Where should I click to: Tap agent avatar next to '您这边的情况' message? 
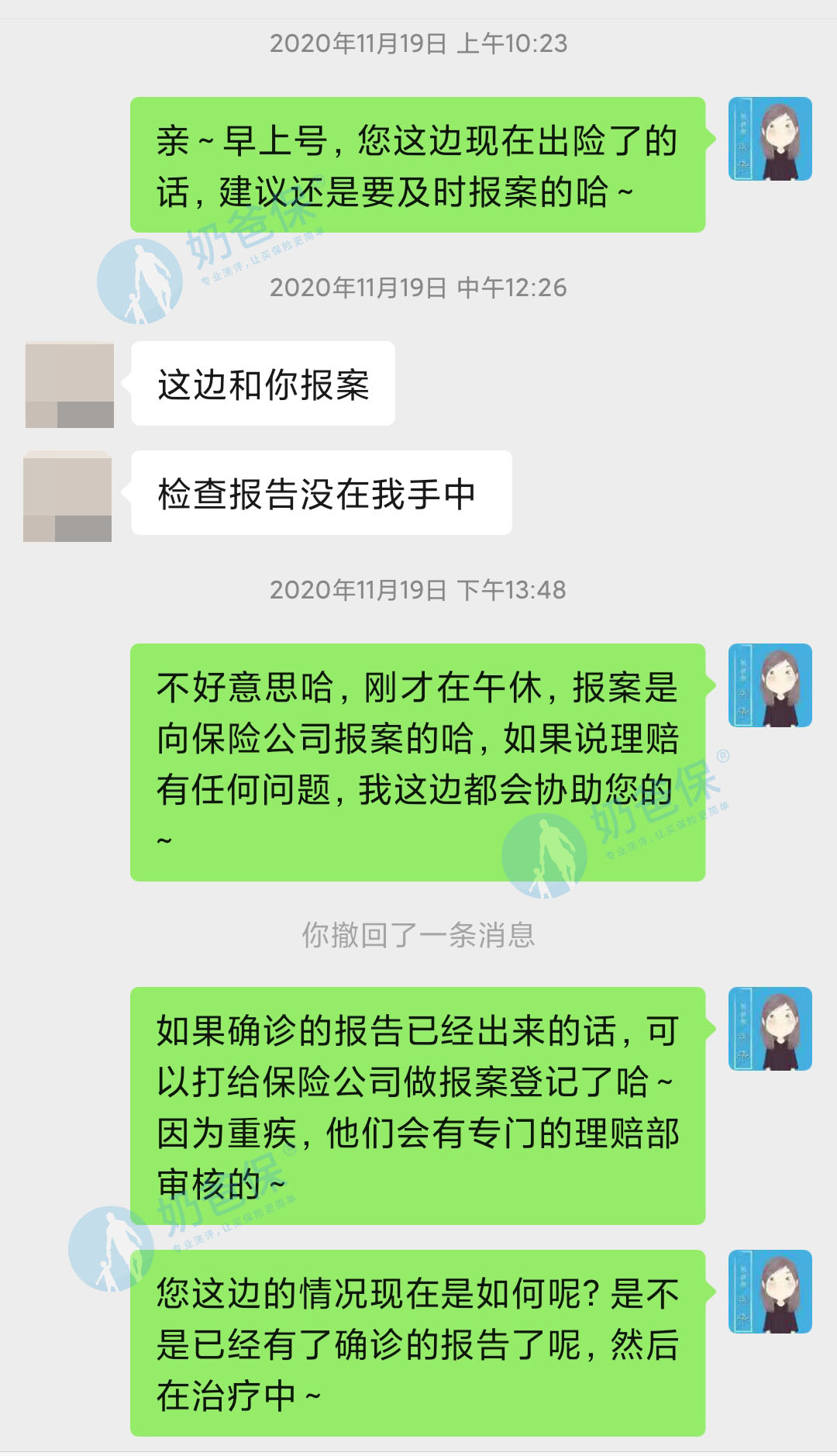[770, 1292]
